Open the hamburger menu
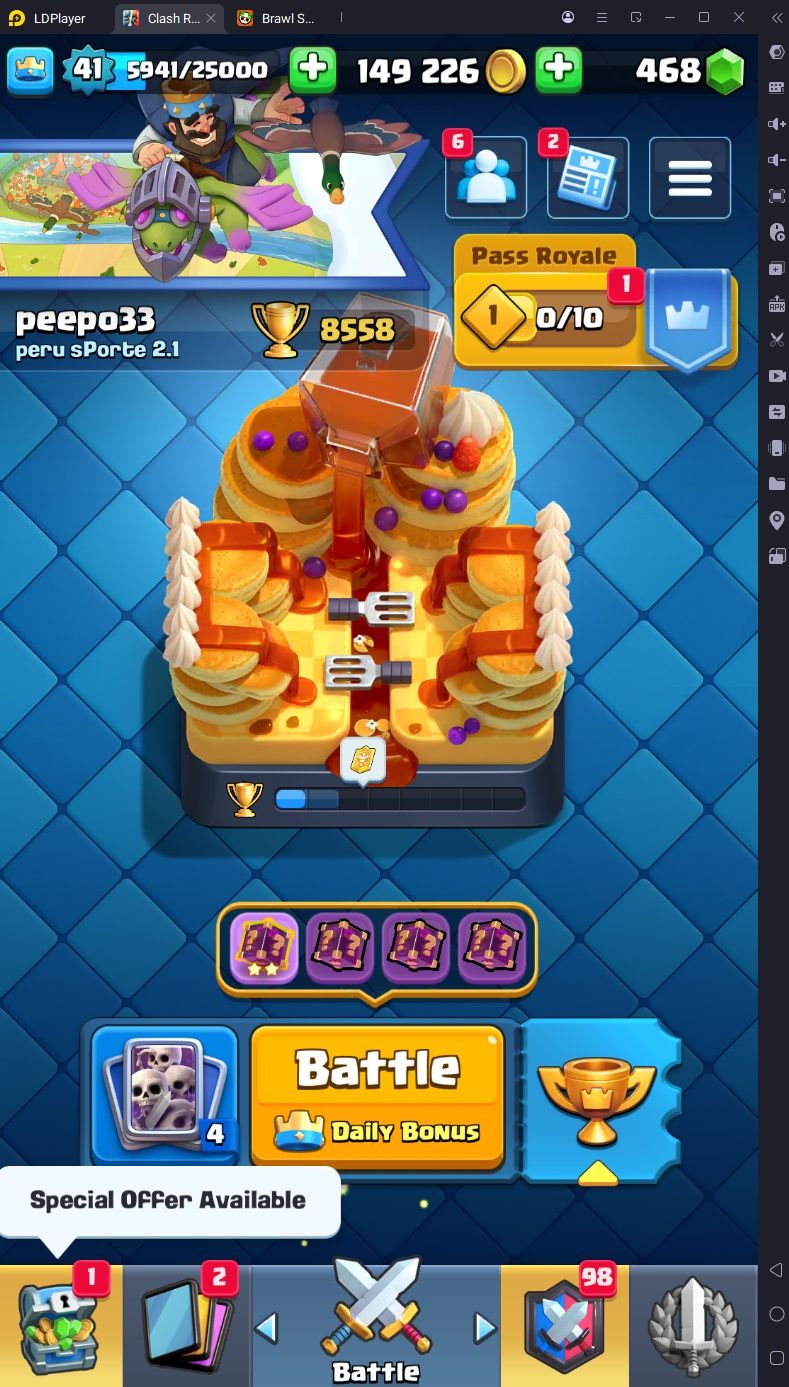 pyautogui.click(x=690, y=177)
